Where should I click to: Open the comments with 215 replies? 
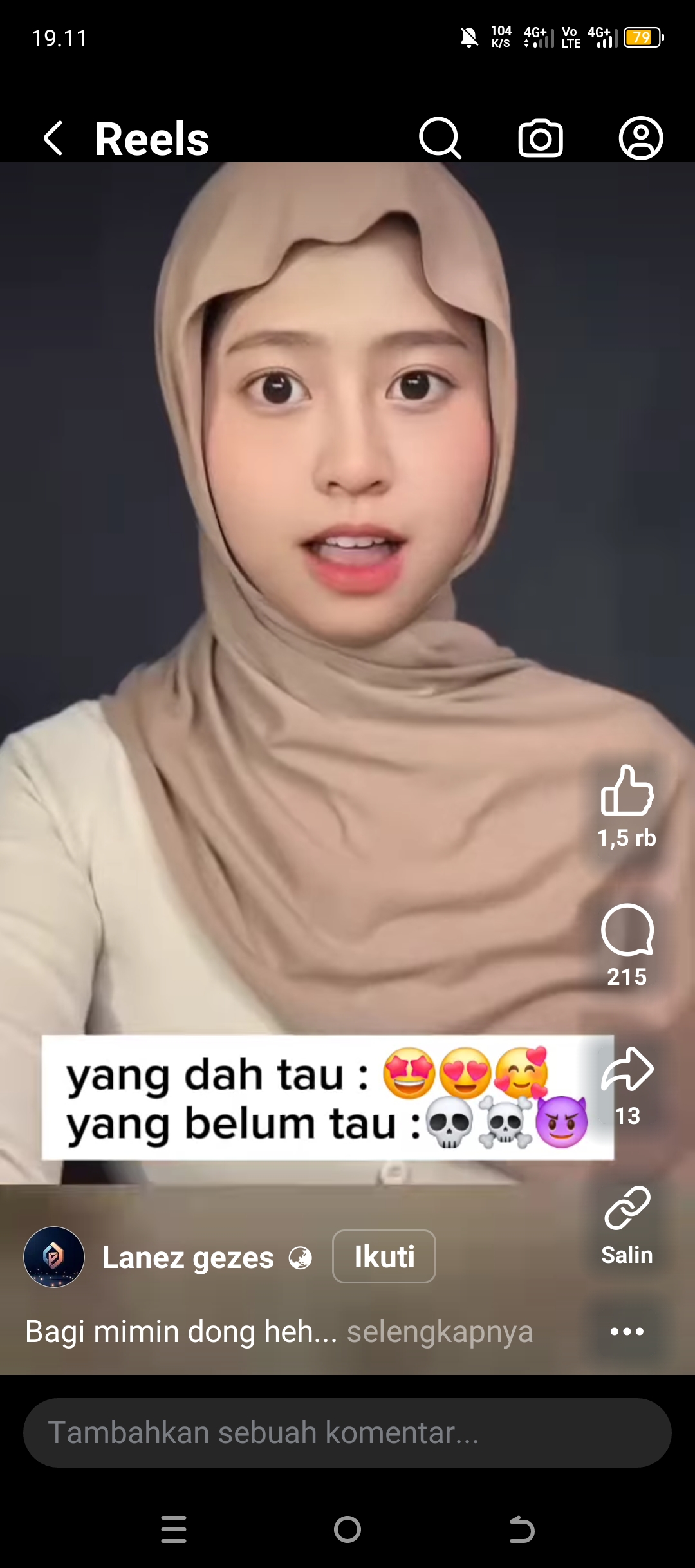click(627, 930)
